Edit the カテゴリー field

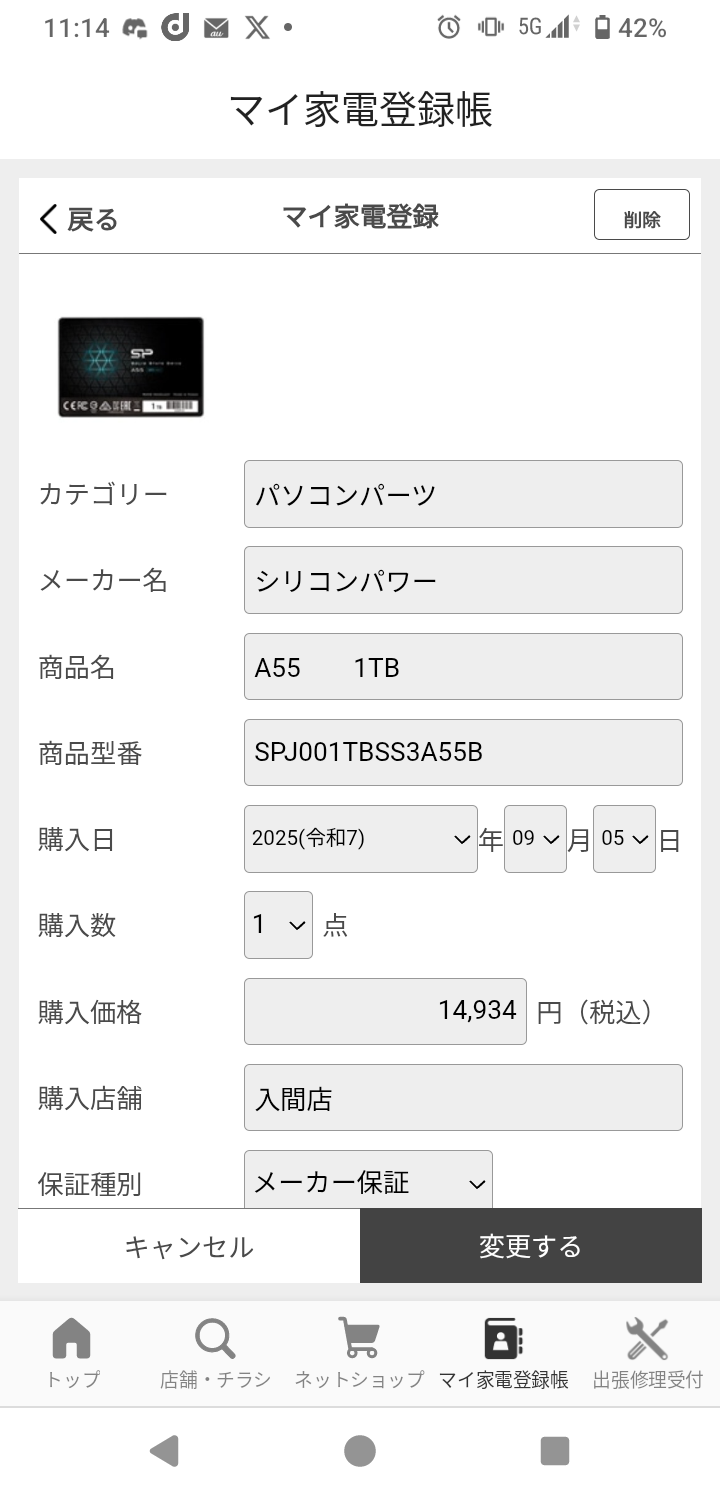click(x=463, y=494)
